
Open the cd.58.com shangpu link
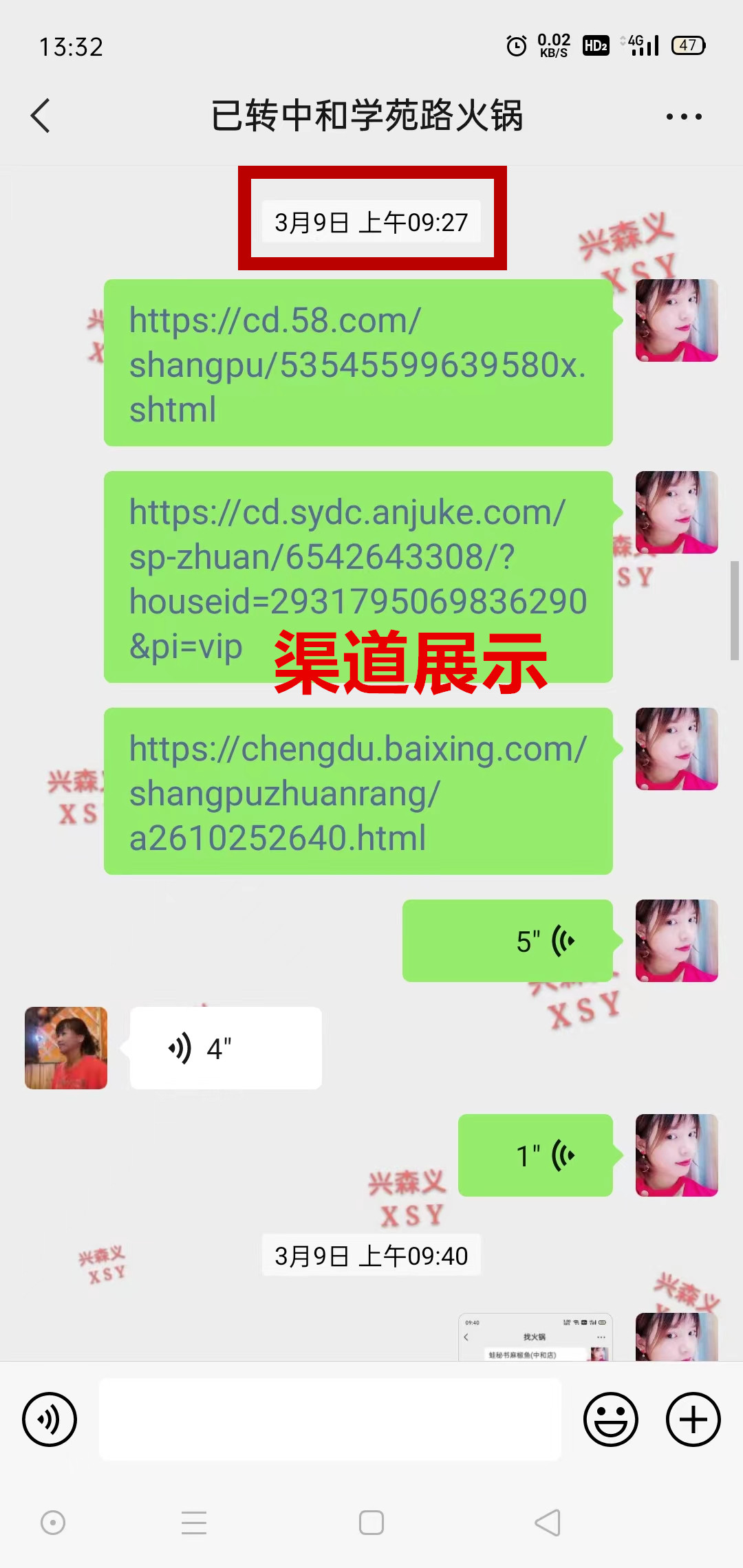pyautogui.click(x=357, y=364)
